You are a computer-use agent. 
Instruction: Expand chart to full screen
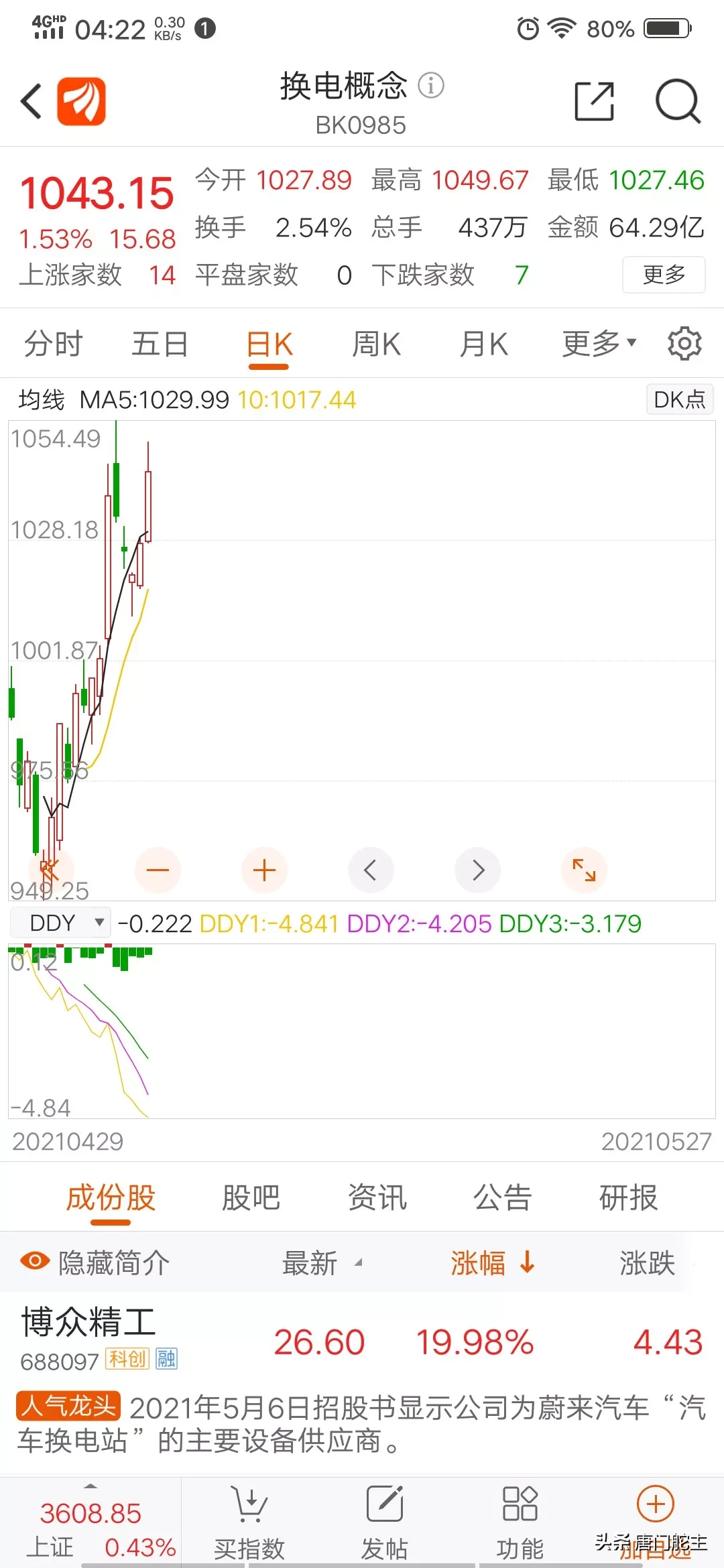click(x=584, y=870)
